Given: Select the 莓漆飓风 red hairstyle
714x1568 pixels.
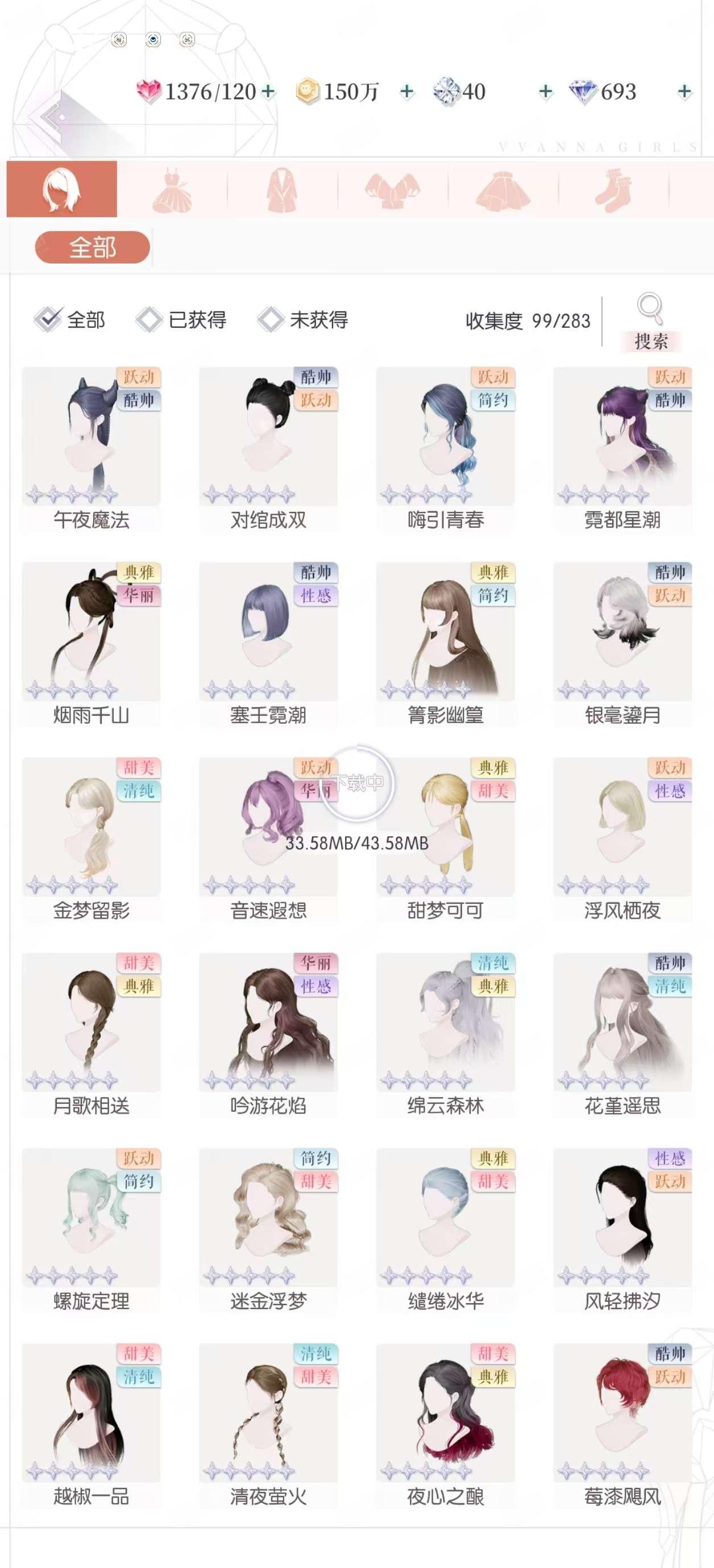Looking at the screenshot, I should pyautogui.click(x=622, y=1424).
